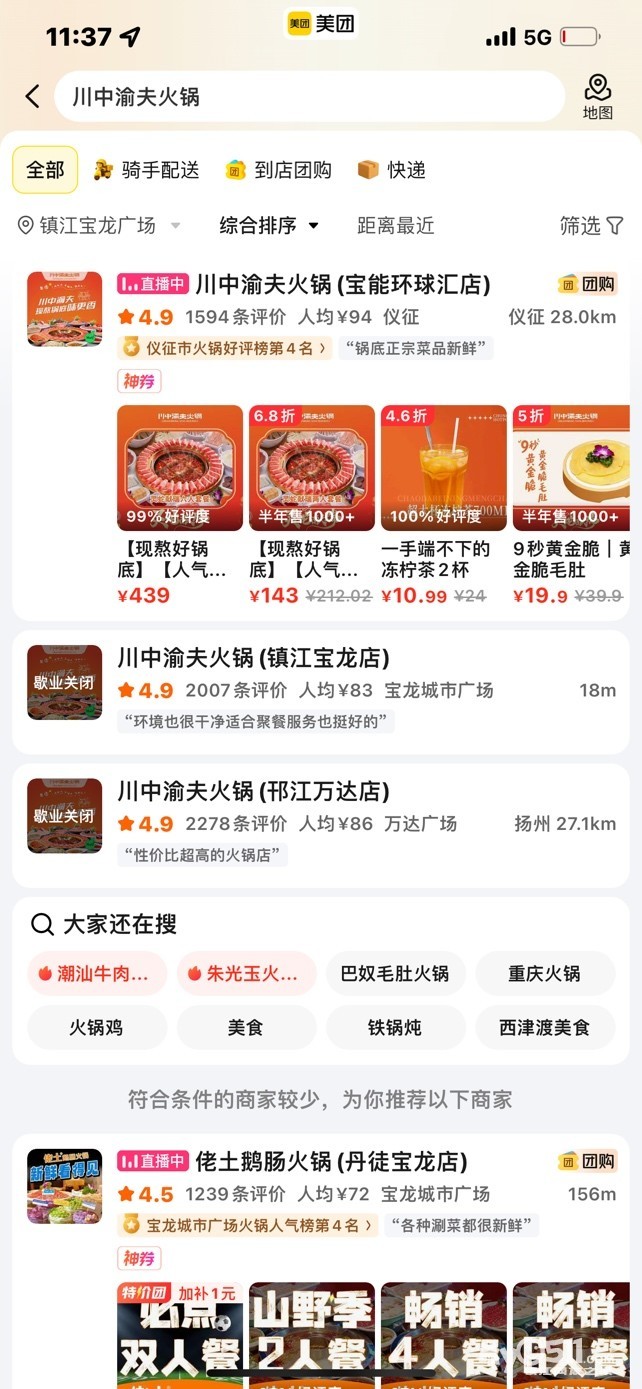
Task: View the 仪征市火锅好评榜第4名 ranking
Action: click(227, 348)
